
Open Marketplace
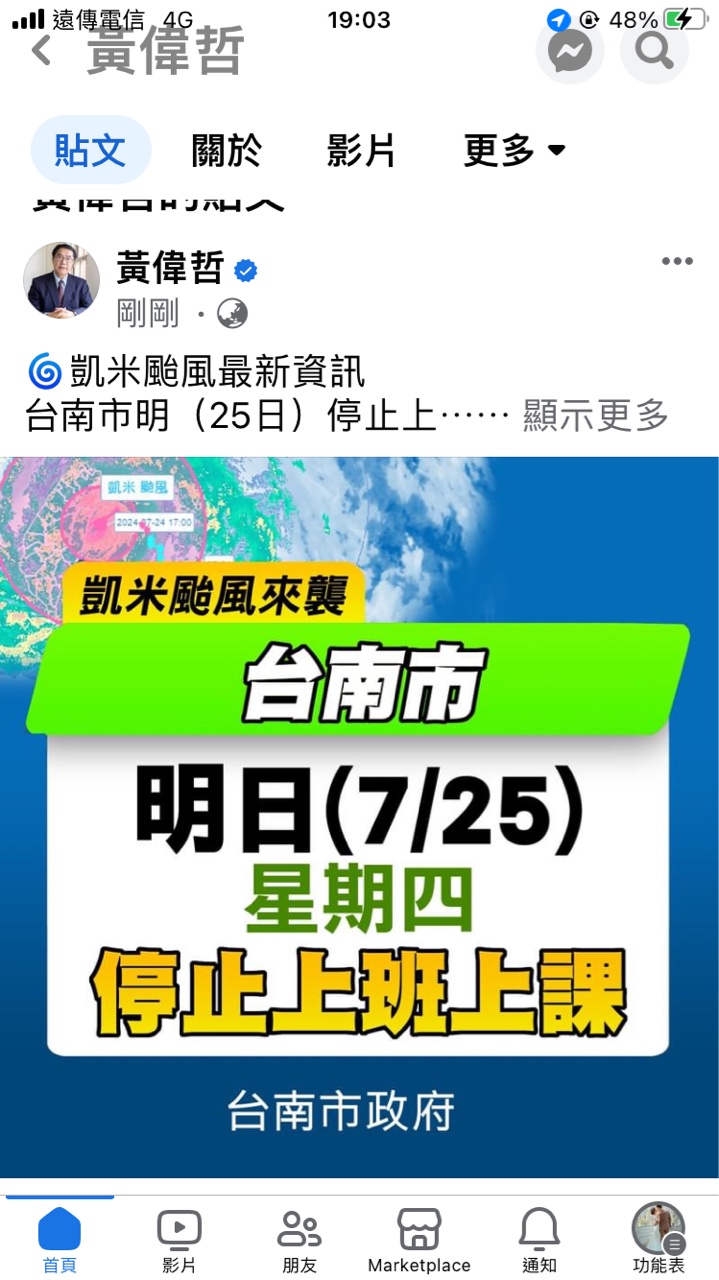coord(419,1240)
